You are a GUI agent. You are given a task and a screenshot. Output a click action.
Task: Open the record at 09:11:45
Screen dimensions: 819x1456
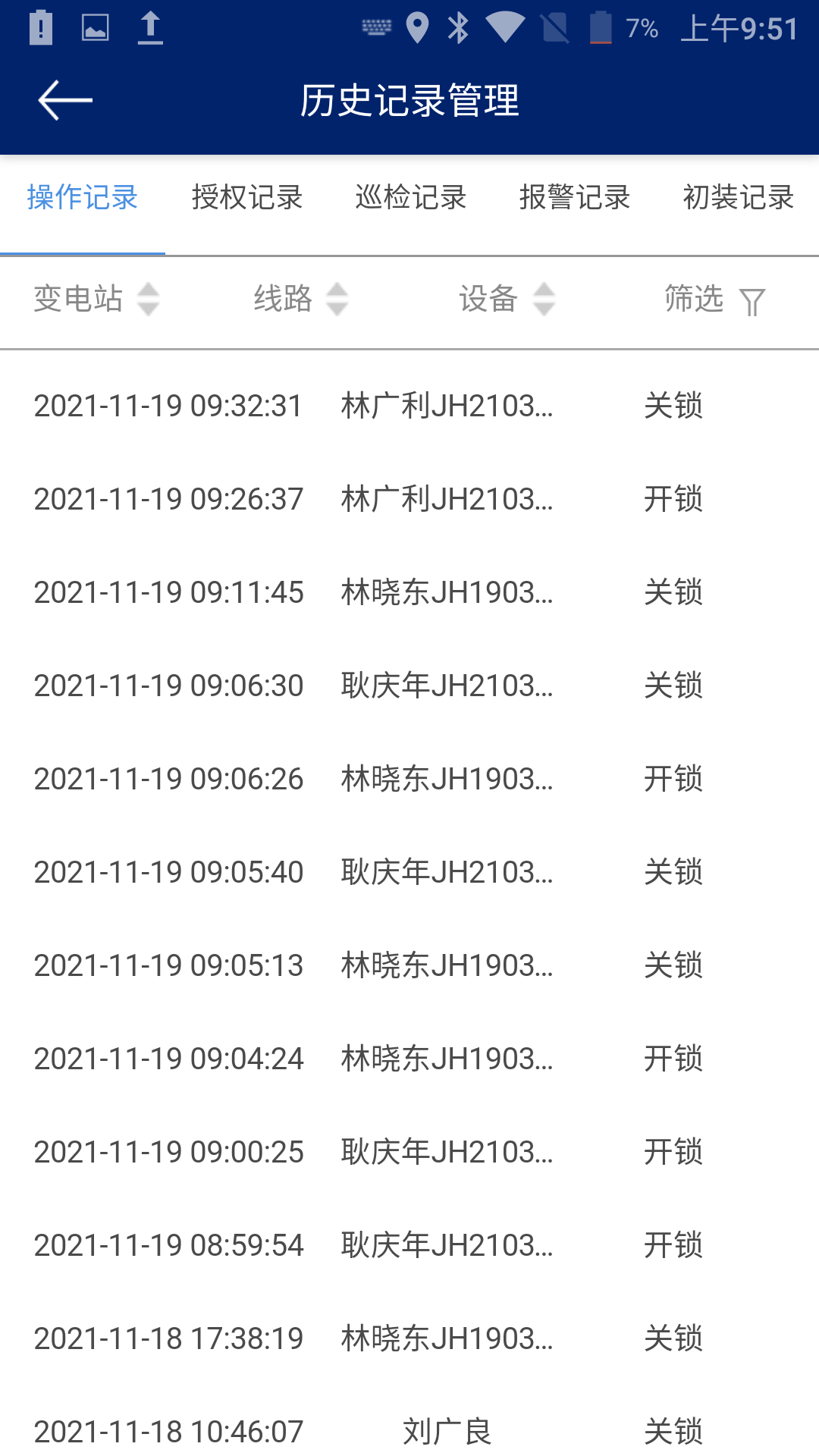tap(409, 592)
